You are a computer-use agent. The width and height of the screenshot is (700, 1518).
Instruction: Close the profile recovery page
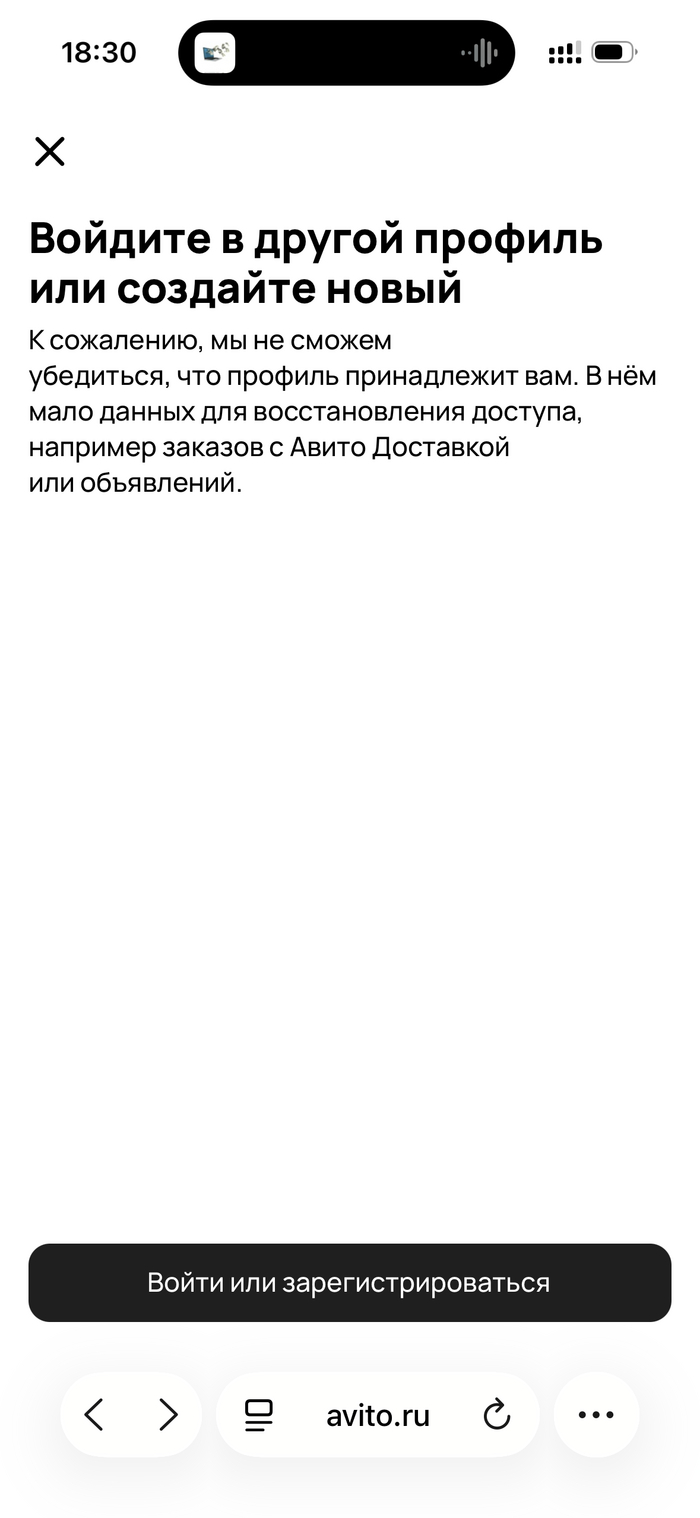point(49,152)
